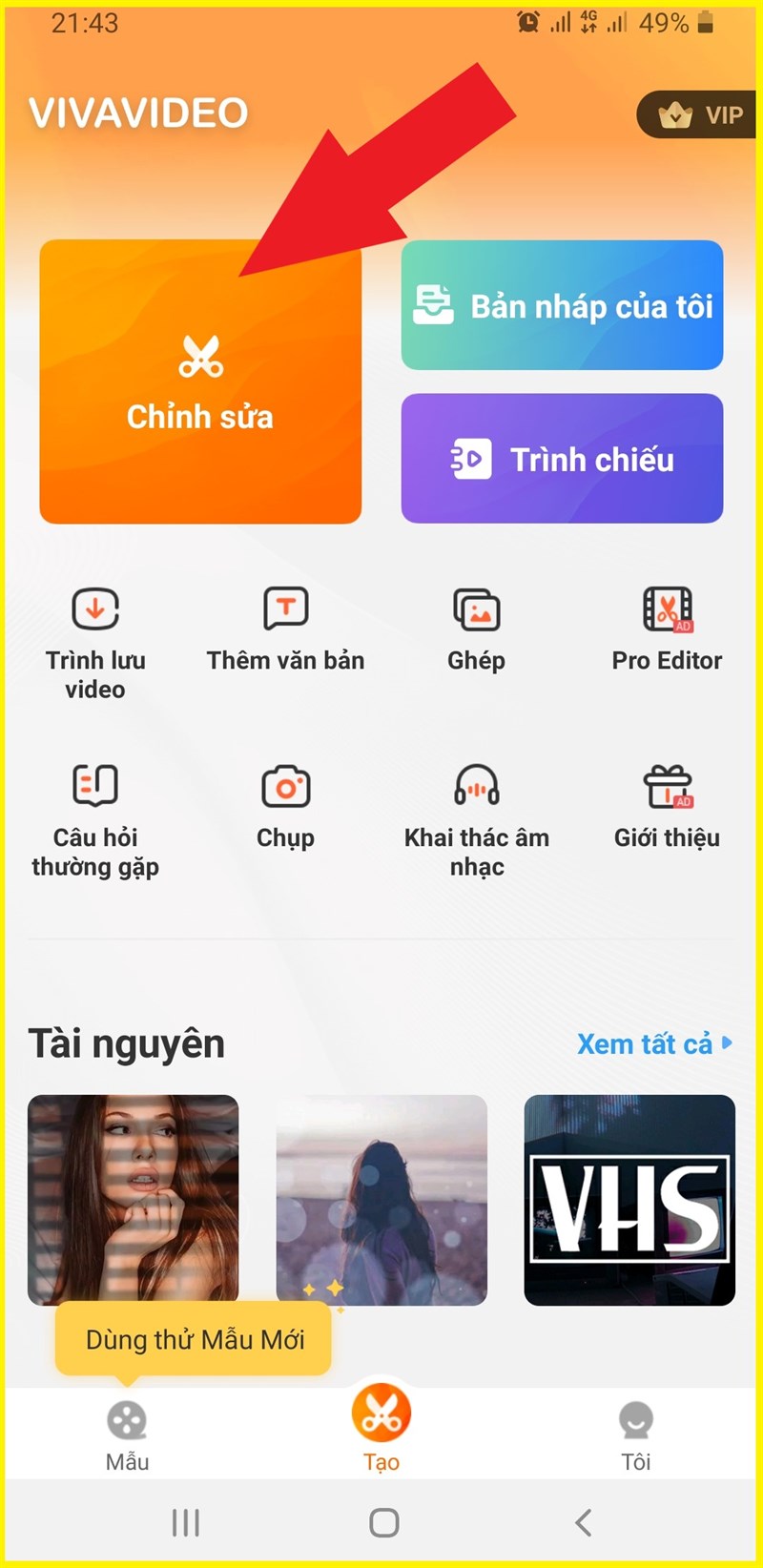Viewport: 763px width, 1568px height.
Task: Tap Xem tất cả link
Action: point(653,1044)
